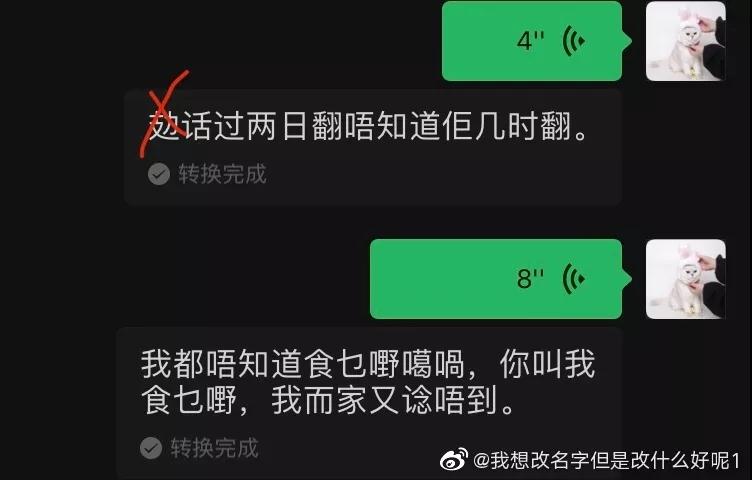The image size is (752, 480).
Task: Open sender's avatar beside the 4'' voice message
Action: [x=686, y=41]
